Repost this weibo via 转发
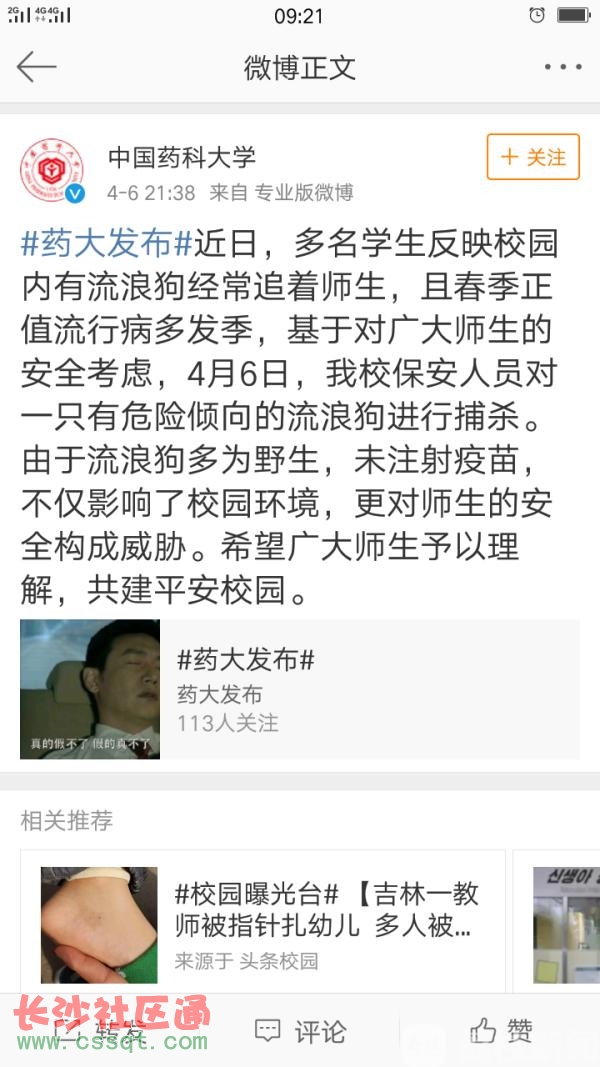 (x=100, y=1030)
